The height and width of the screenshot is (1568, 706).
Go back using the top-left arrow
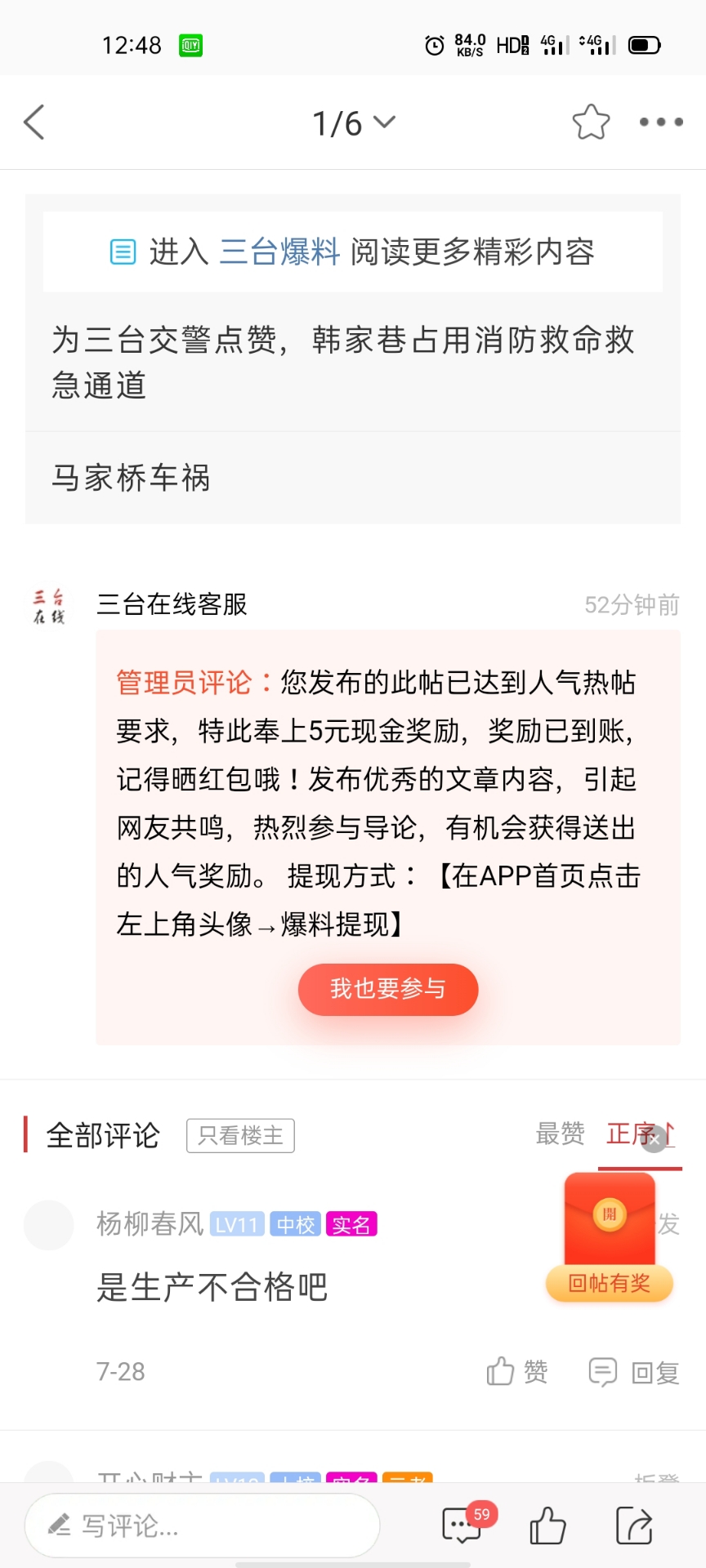click(34, 122)
